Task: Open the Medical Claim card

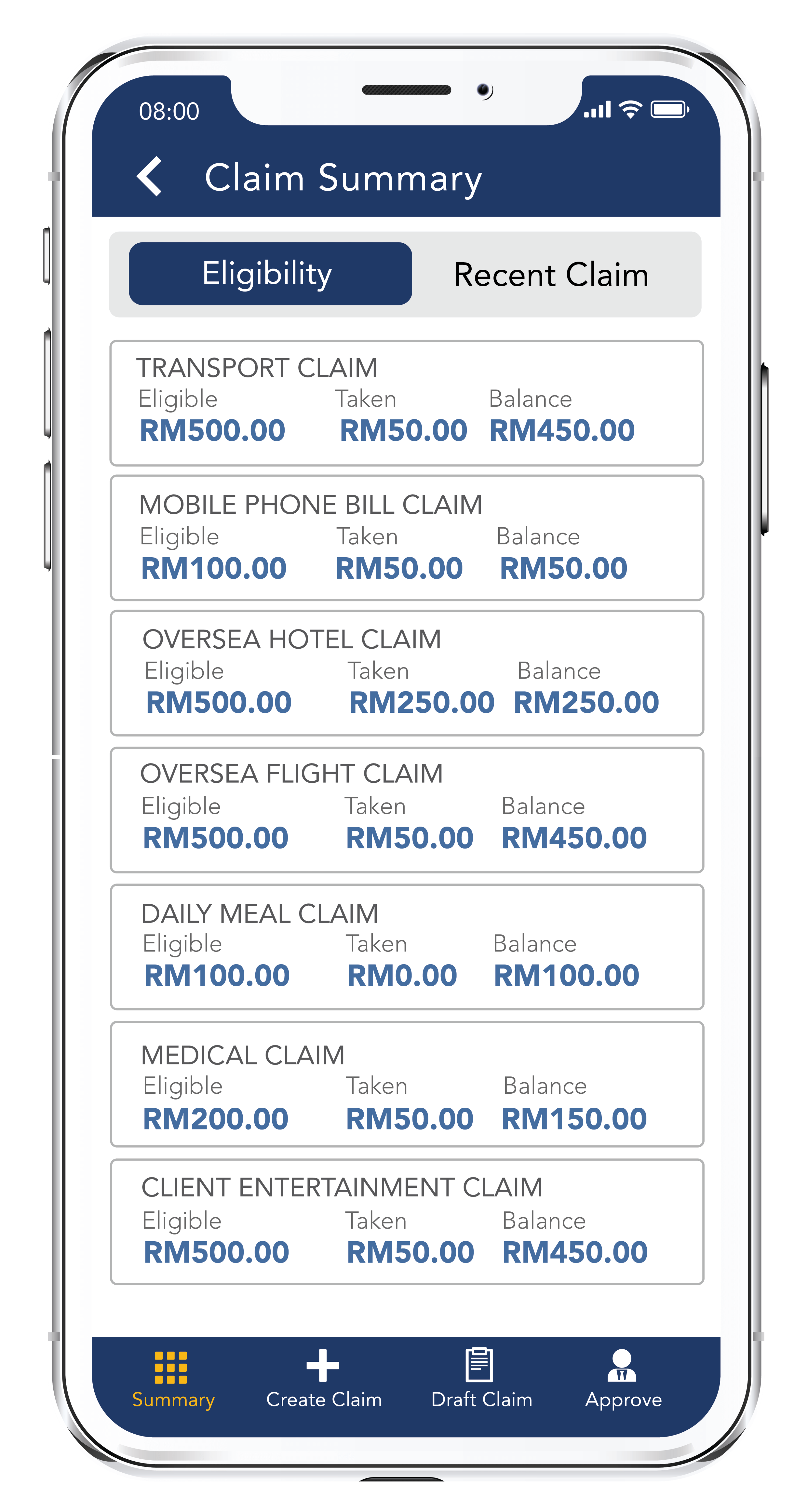Action: pos(407,1084)
